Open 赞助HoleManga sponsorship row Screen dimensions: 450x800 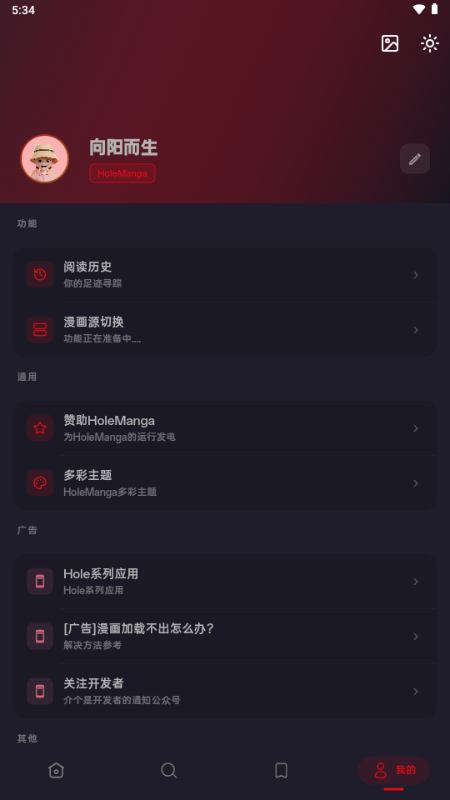pyautogui.click(x=225, y=428)
